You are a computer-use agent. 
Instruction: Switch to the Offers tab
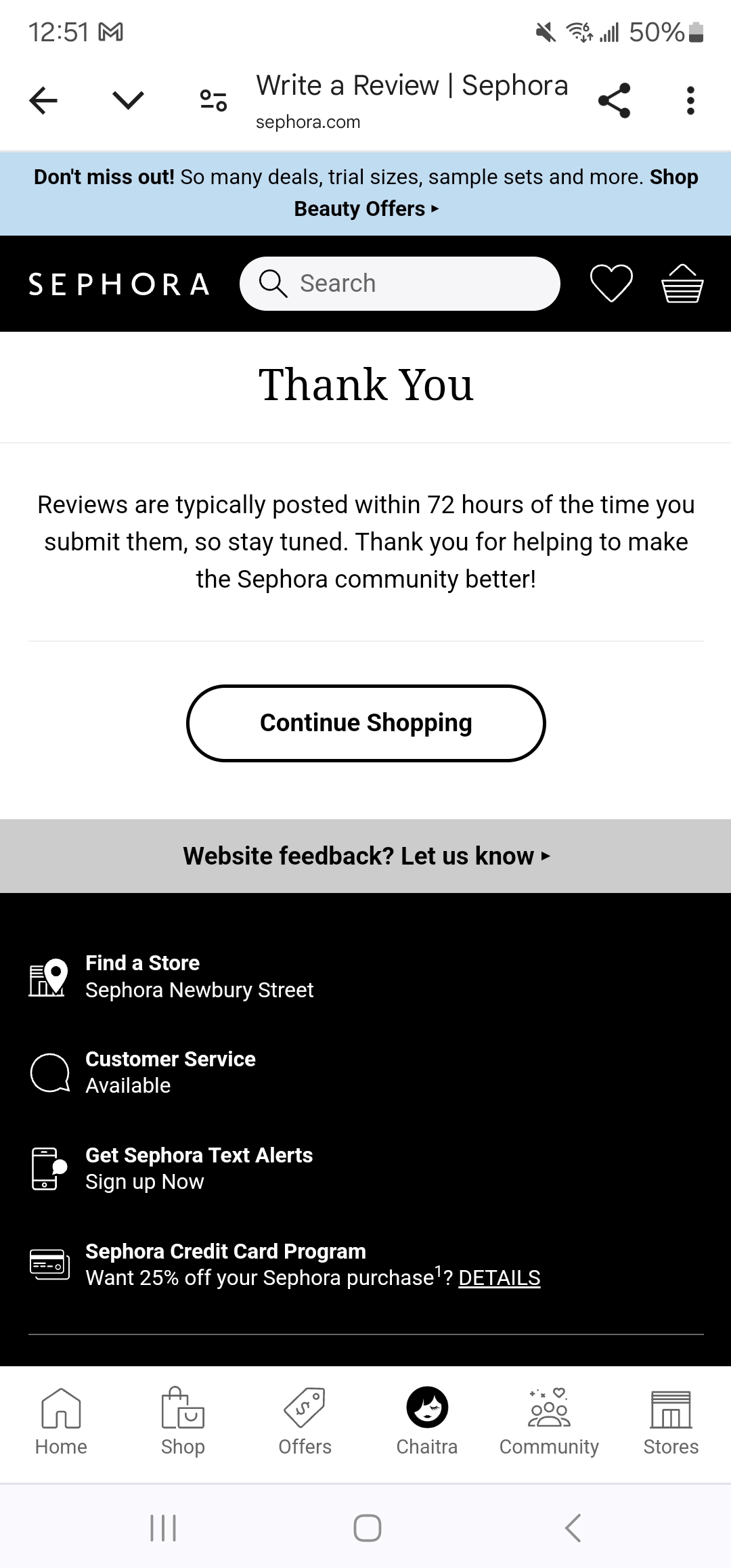click(305, 1421)
